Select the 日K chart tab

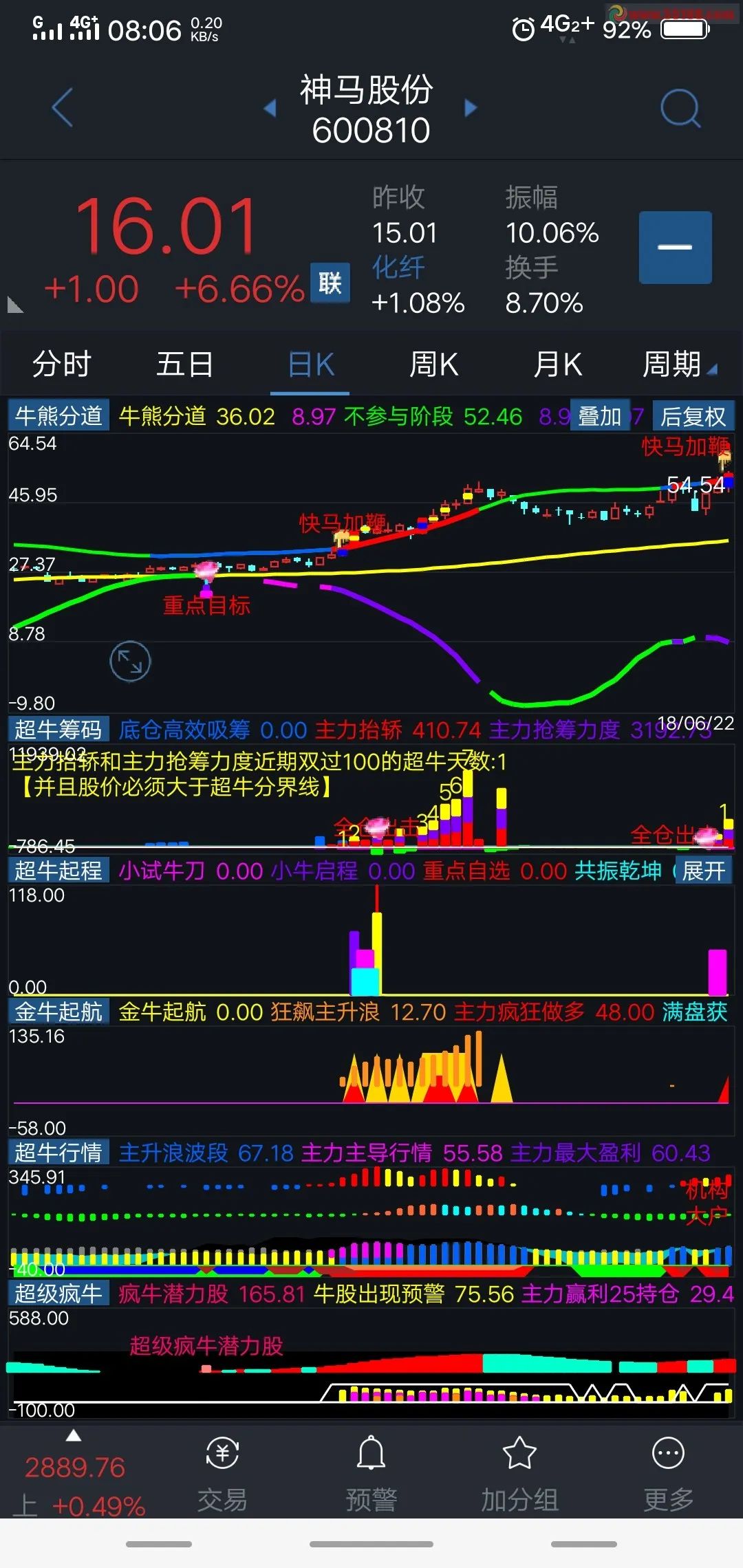(310, 364)
